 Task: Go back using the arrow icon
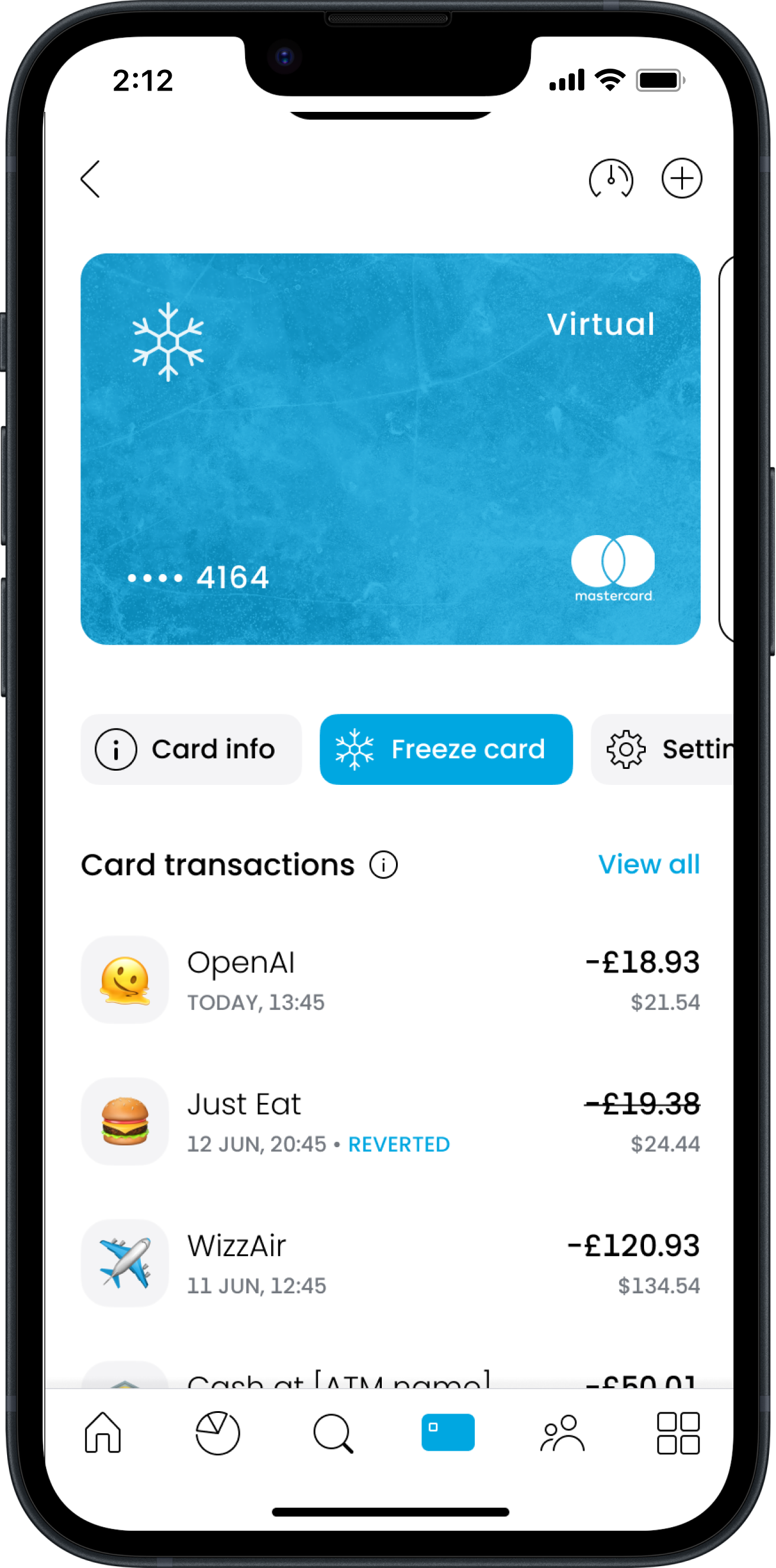pos(91,179)
